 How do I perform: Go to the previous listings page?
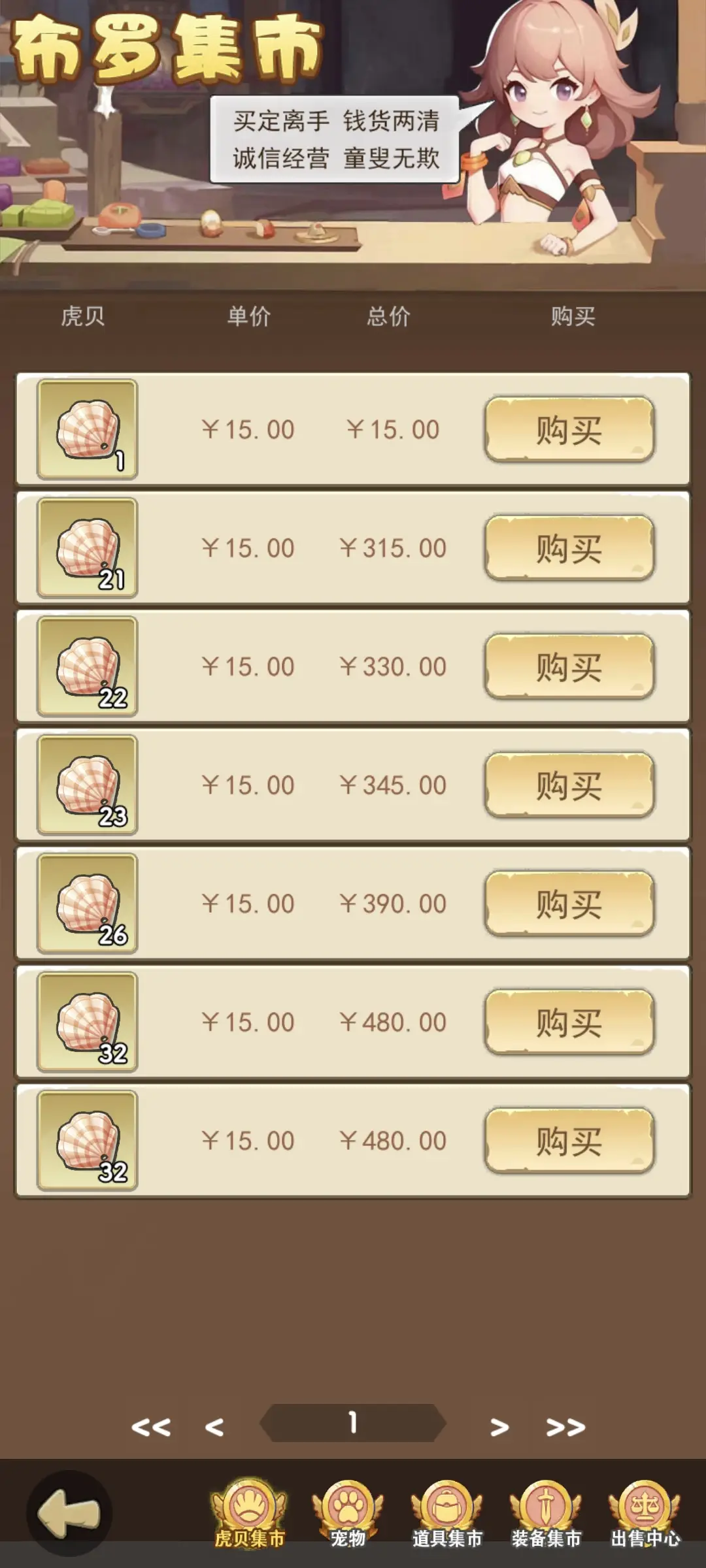[214, 1427]
